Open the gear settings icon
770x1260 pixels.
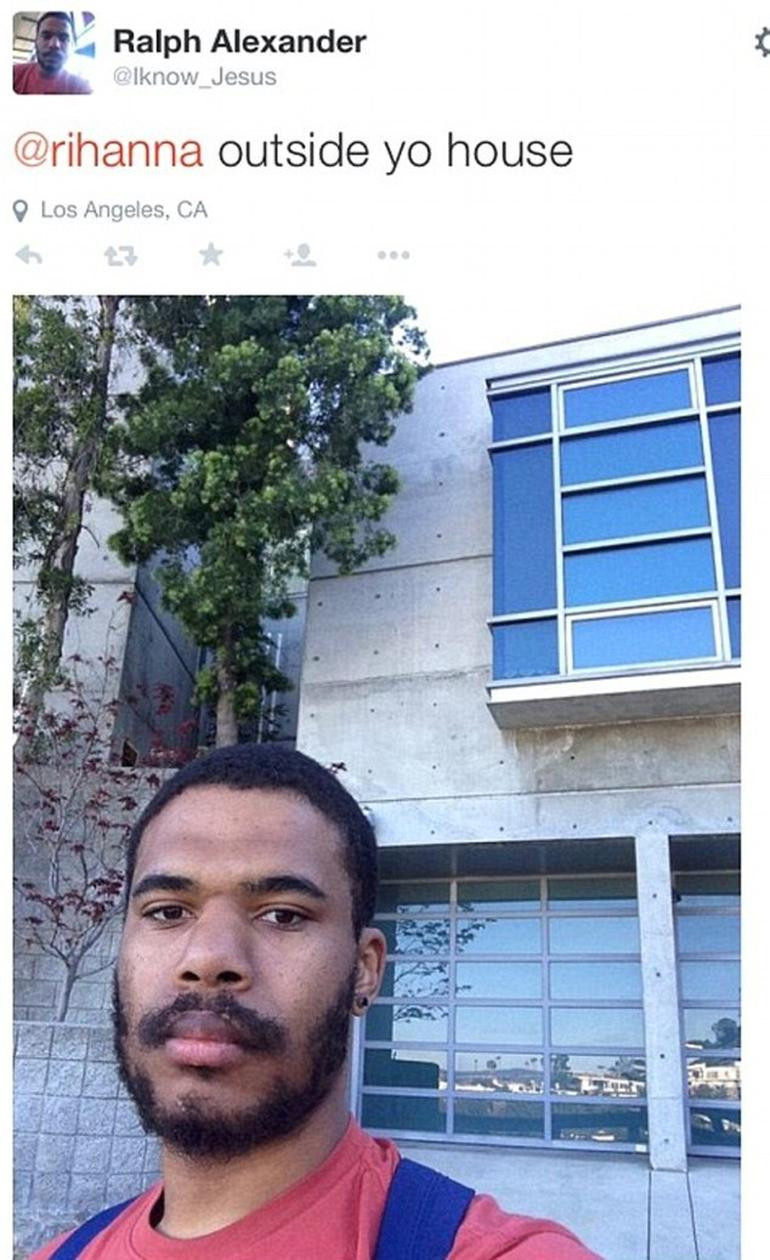pos(761,42)
